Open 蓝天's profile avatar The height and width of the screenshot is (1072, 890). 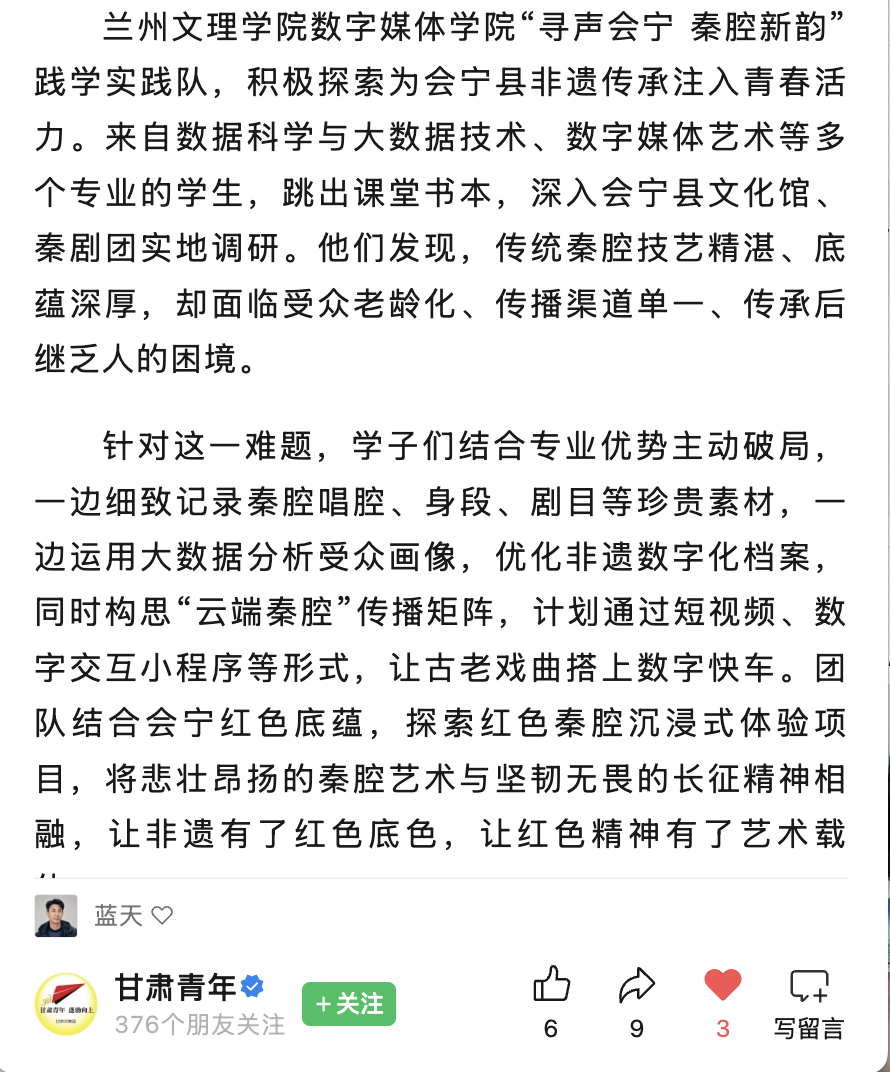point(56,915)
